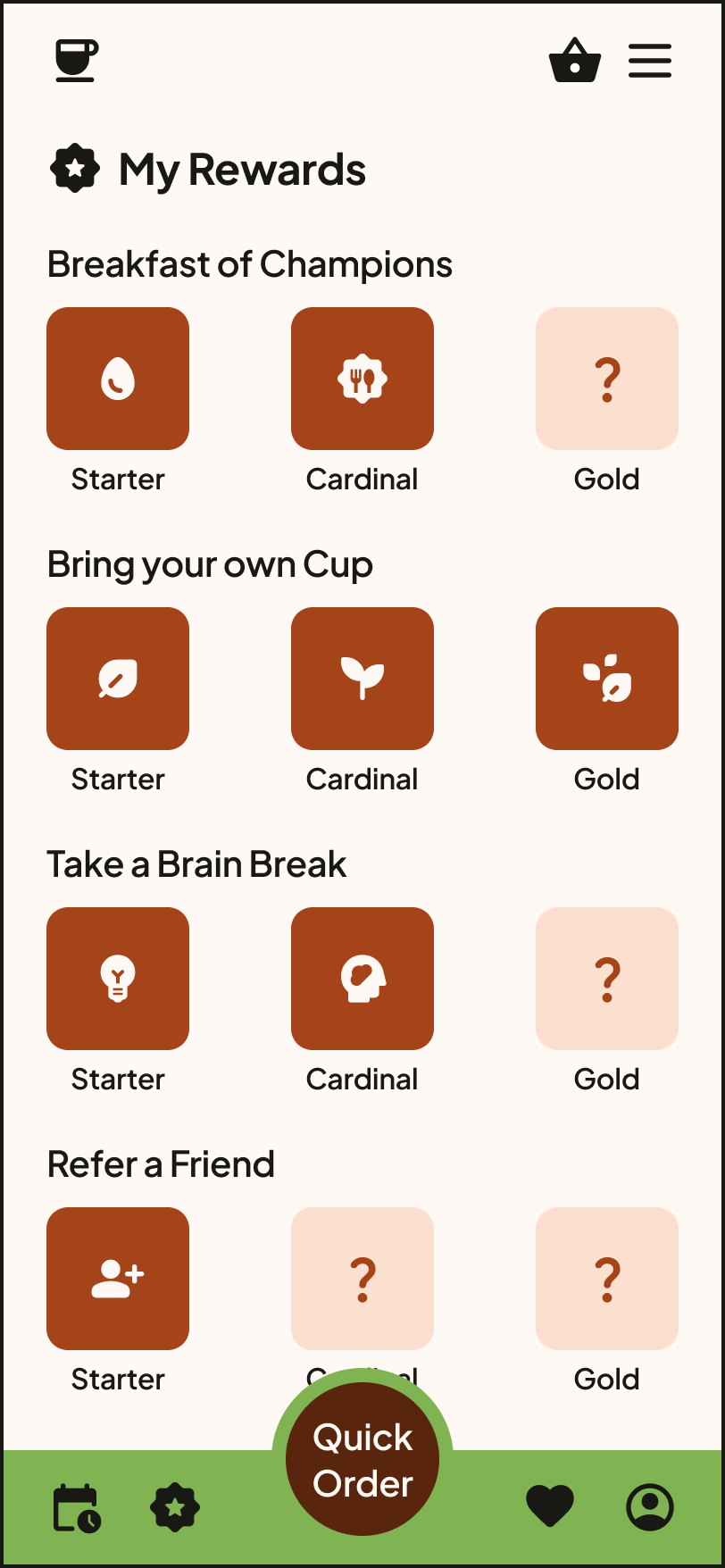Open Bring your own Cup Starter badge
This screenshot has width=725, height=1568.
point(118,679)
